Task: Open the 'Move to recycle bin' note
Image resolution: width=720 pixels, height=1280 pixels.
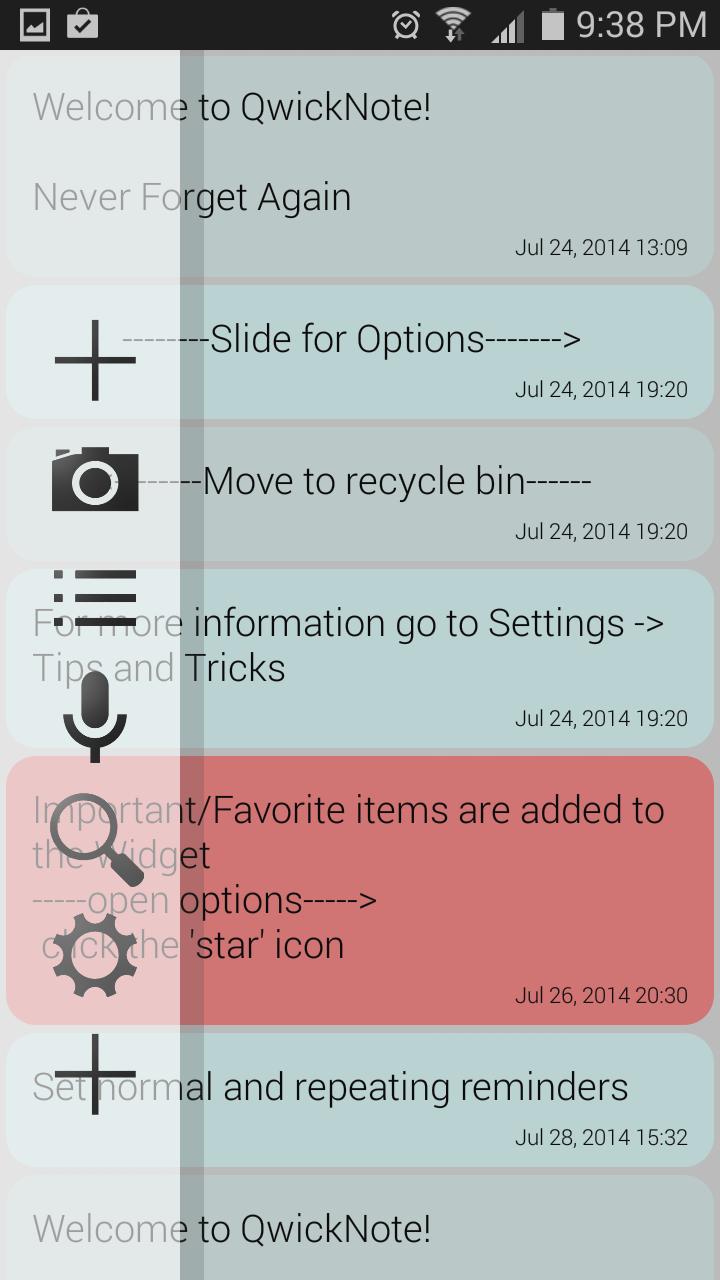Action: click(x=450, y=494)
